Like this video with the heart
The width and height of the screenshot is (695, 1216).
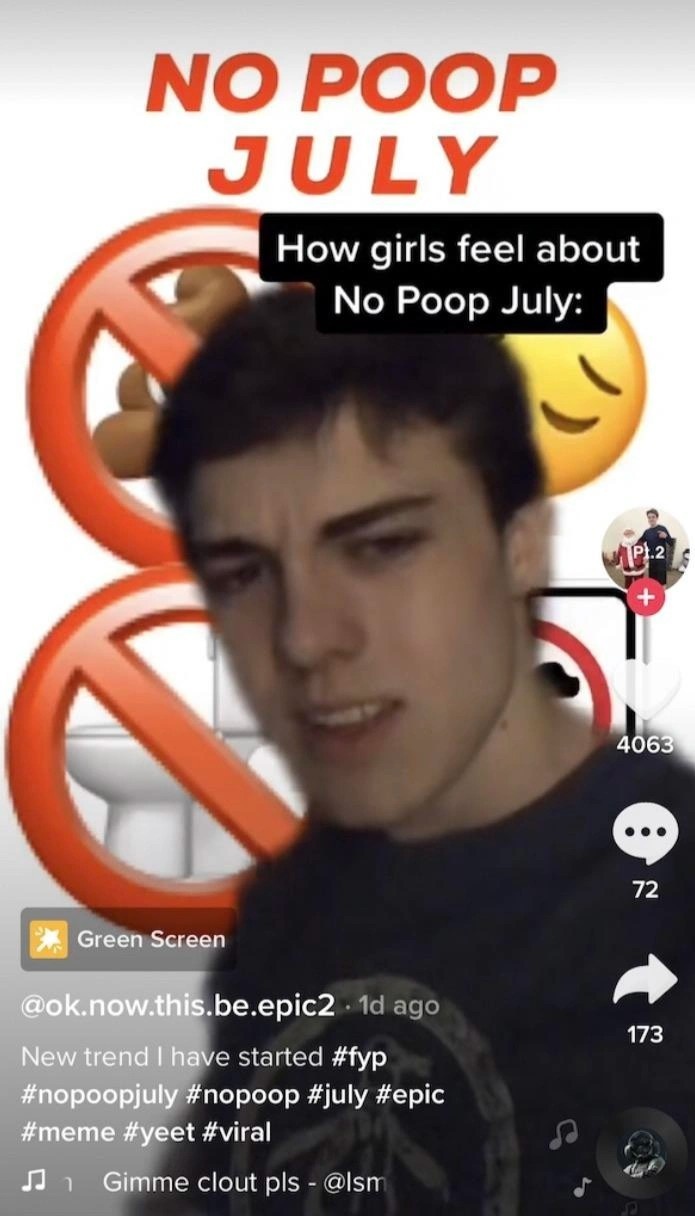pyautogui.click(x=646, y=692)
